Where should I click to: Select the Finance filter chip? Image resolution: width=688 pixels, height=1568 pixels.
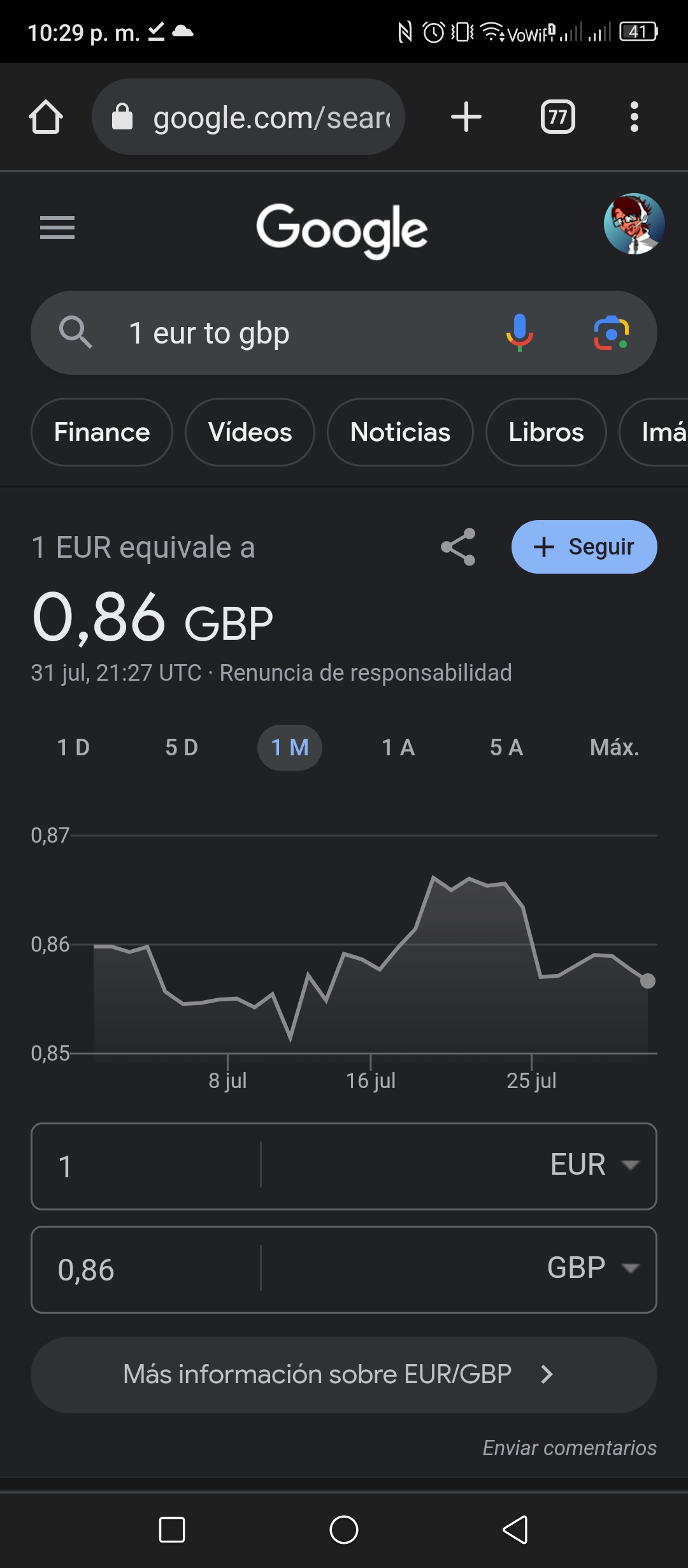(102, 432)
